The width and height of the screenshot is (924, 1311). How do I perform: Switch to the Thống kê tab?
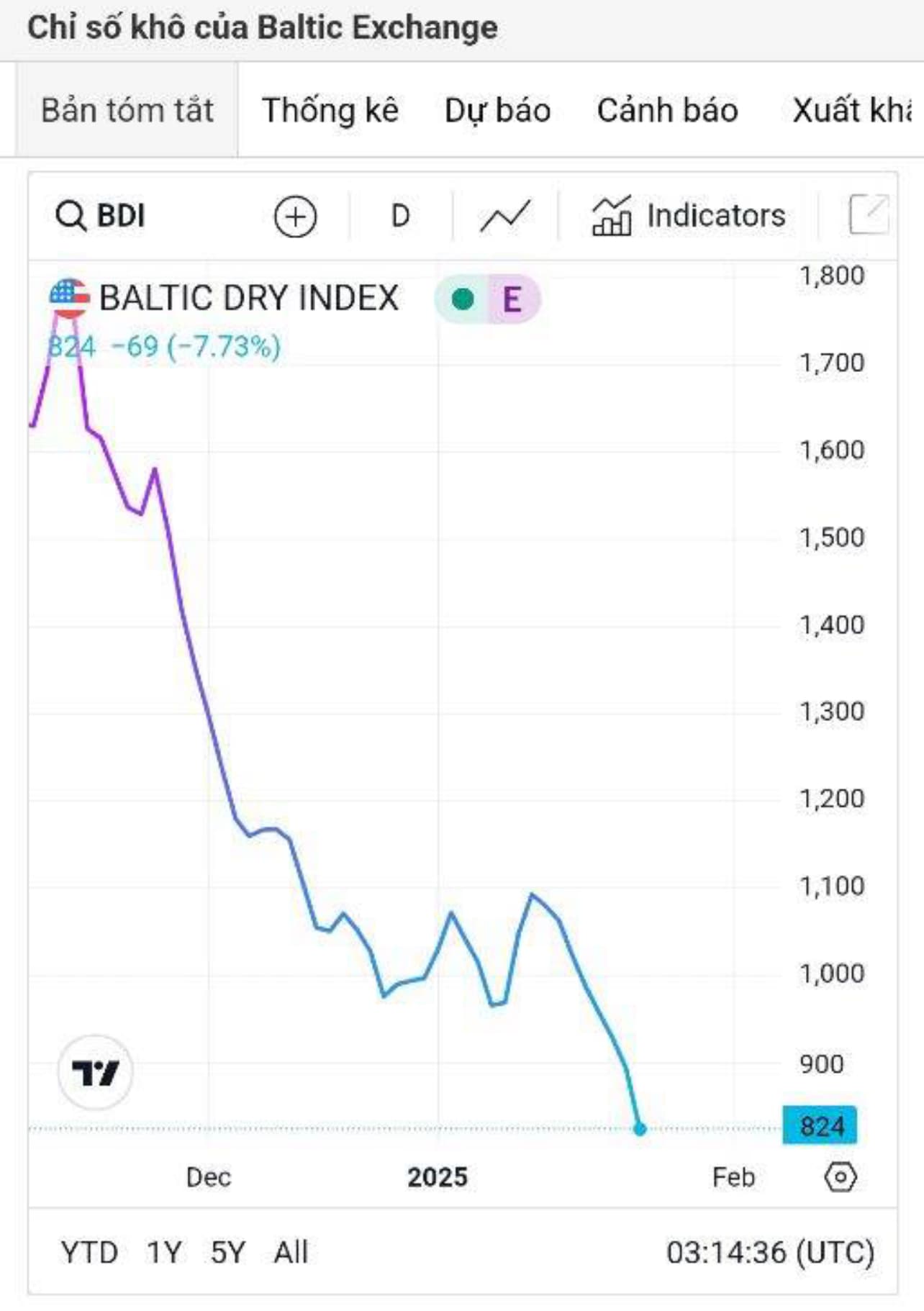(330, 111)
